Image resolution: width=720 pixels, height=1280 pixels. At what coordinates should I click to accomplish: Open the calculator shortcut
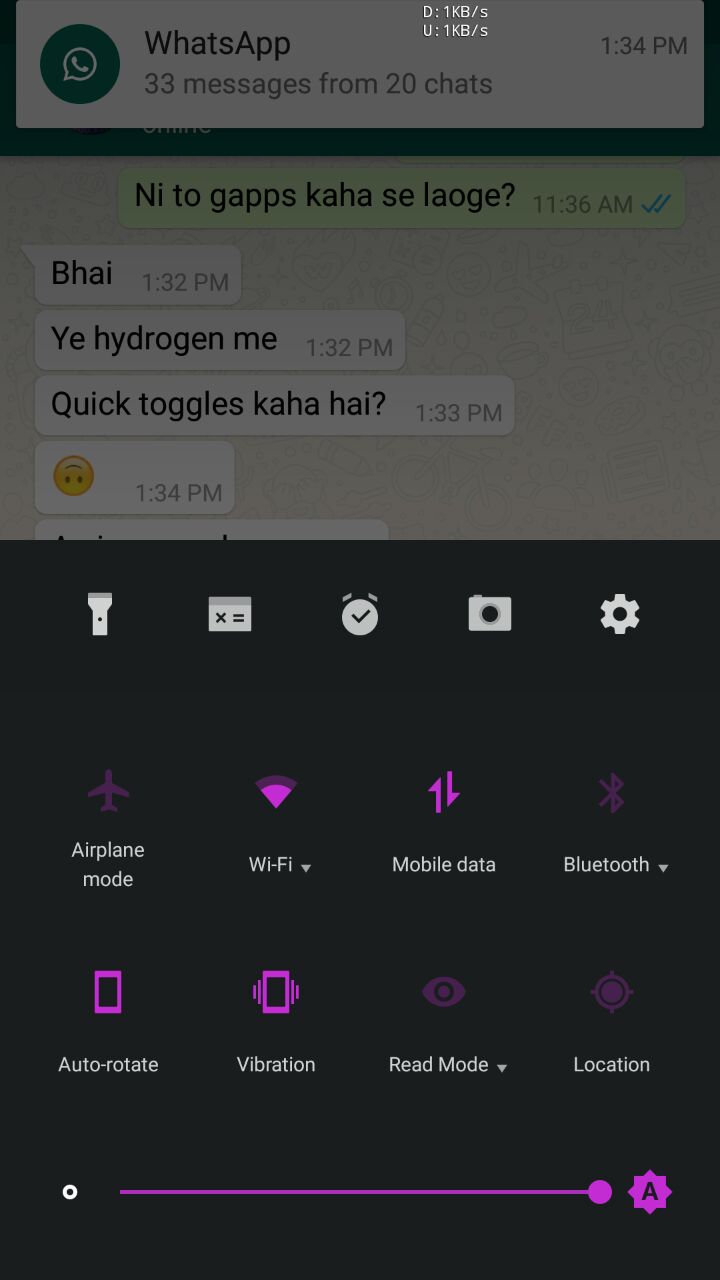pos(230,613)
